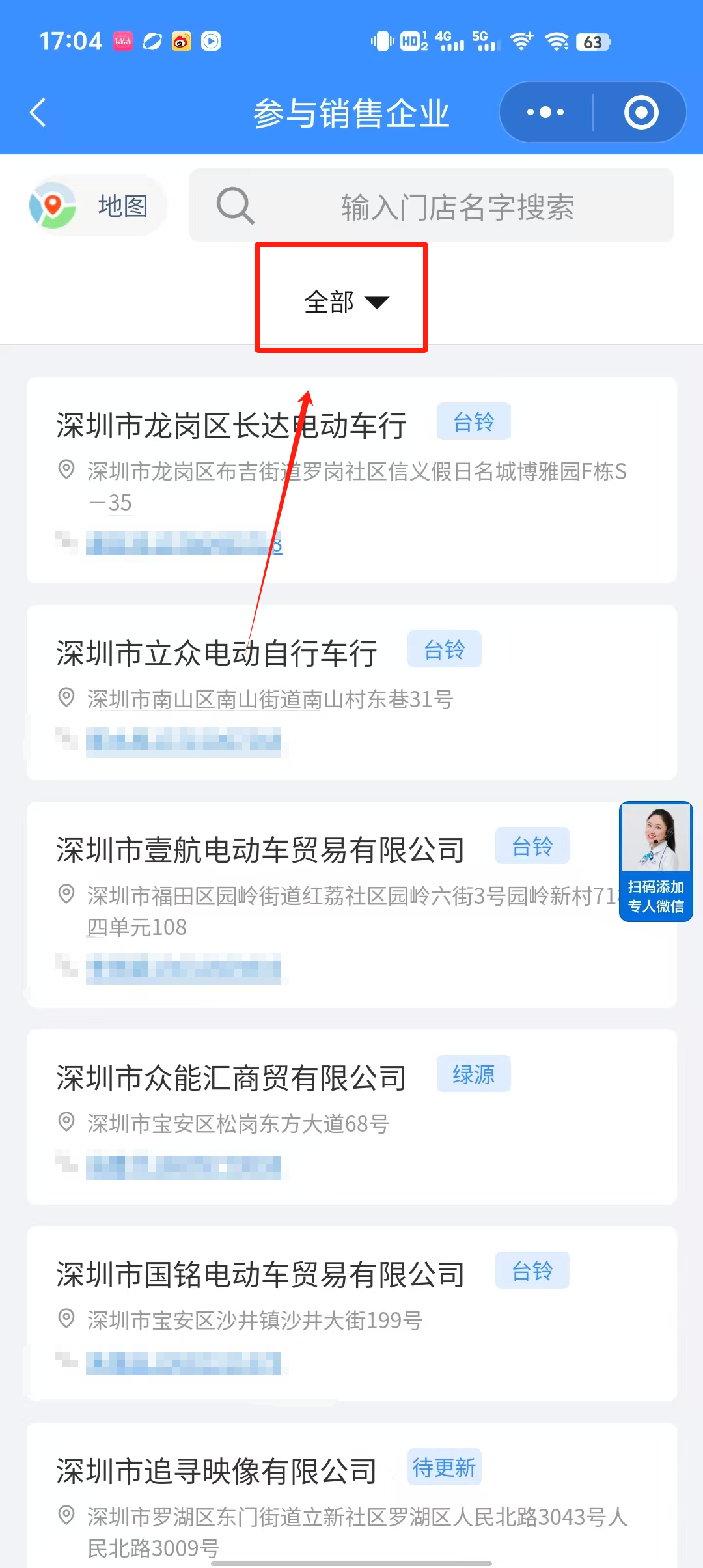The image size is (703, 1568).
Task: Open 深圳市壹航电动车贸易有限公司 card
Action: coord(260,850)
